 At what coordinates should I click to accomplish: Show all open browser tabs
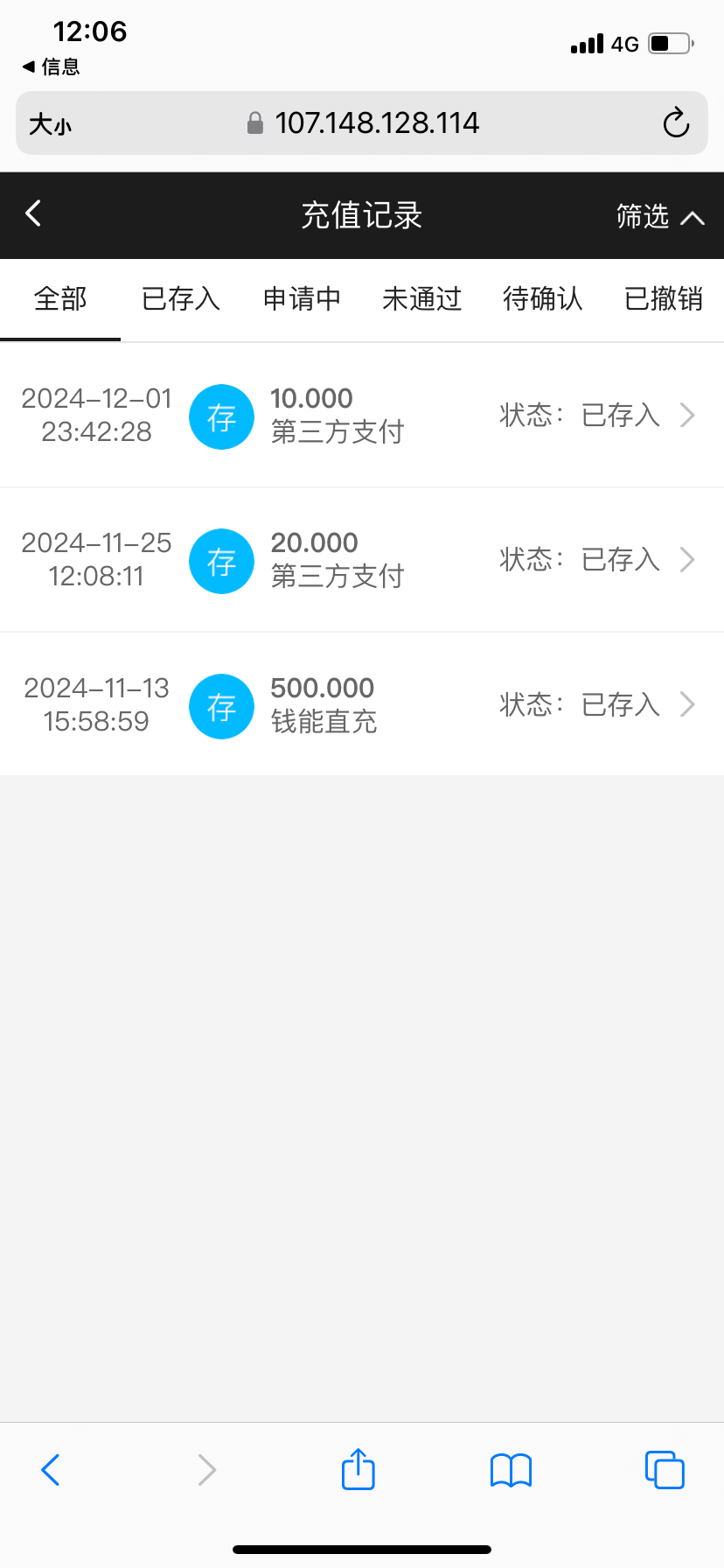pyautogui.click(x=665, y=1470)
